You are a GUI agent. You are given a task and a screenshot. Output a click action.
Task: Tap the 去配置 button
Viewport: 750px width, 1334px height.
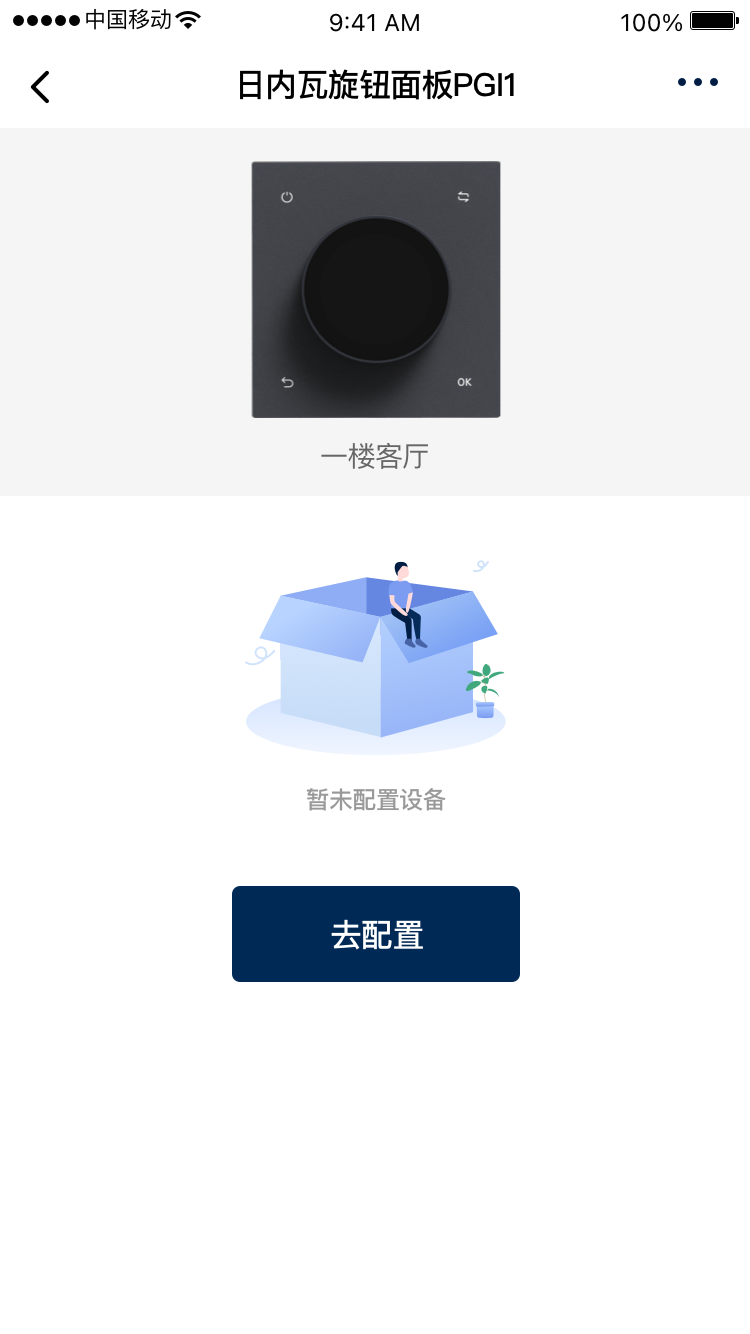point(376,934)
